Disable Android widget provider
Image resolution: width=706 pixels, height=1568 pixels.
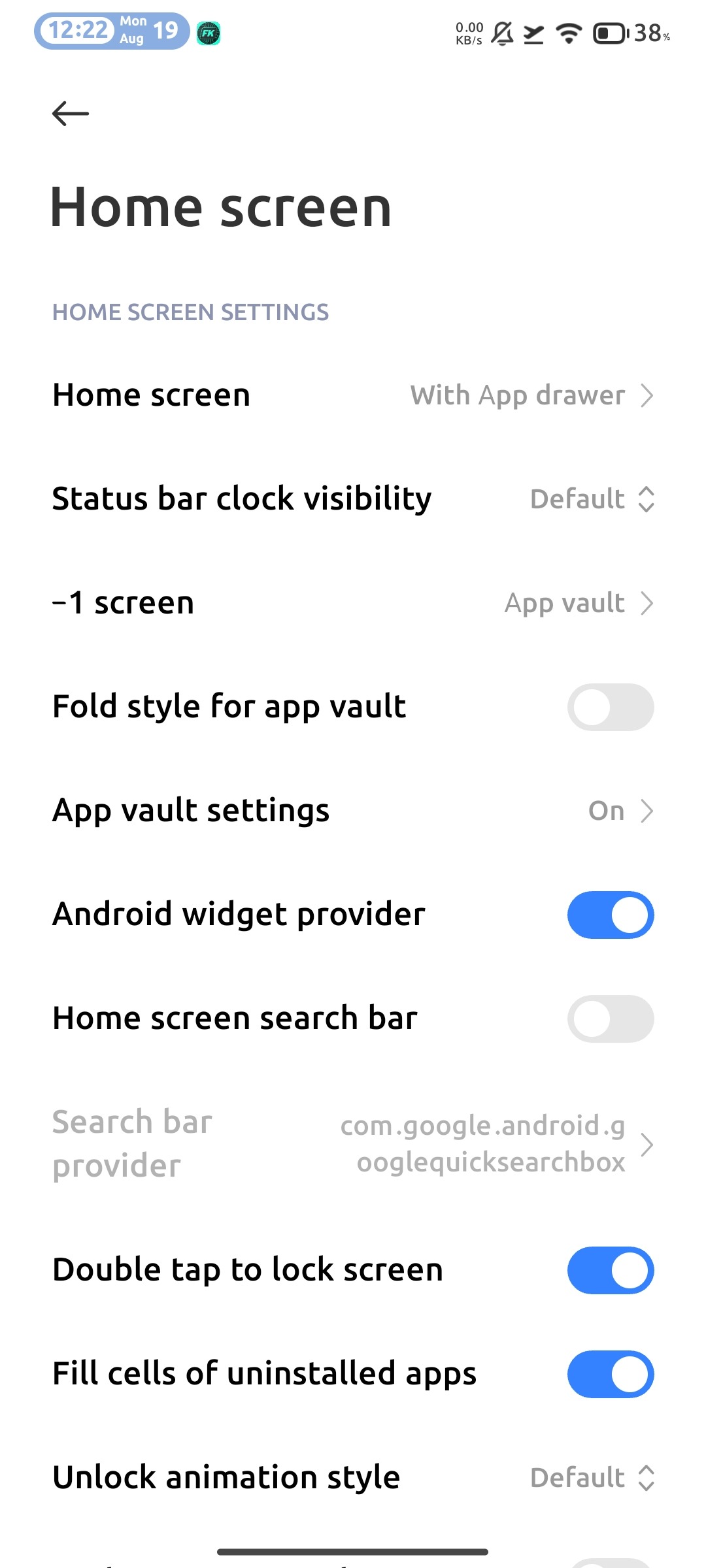[x=610, y=915]
